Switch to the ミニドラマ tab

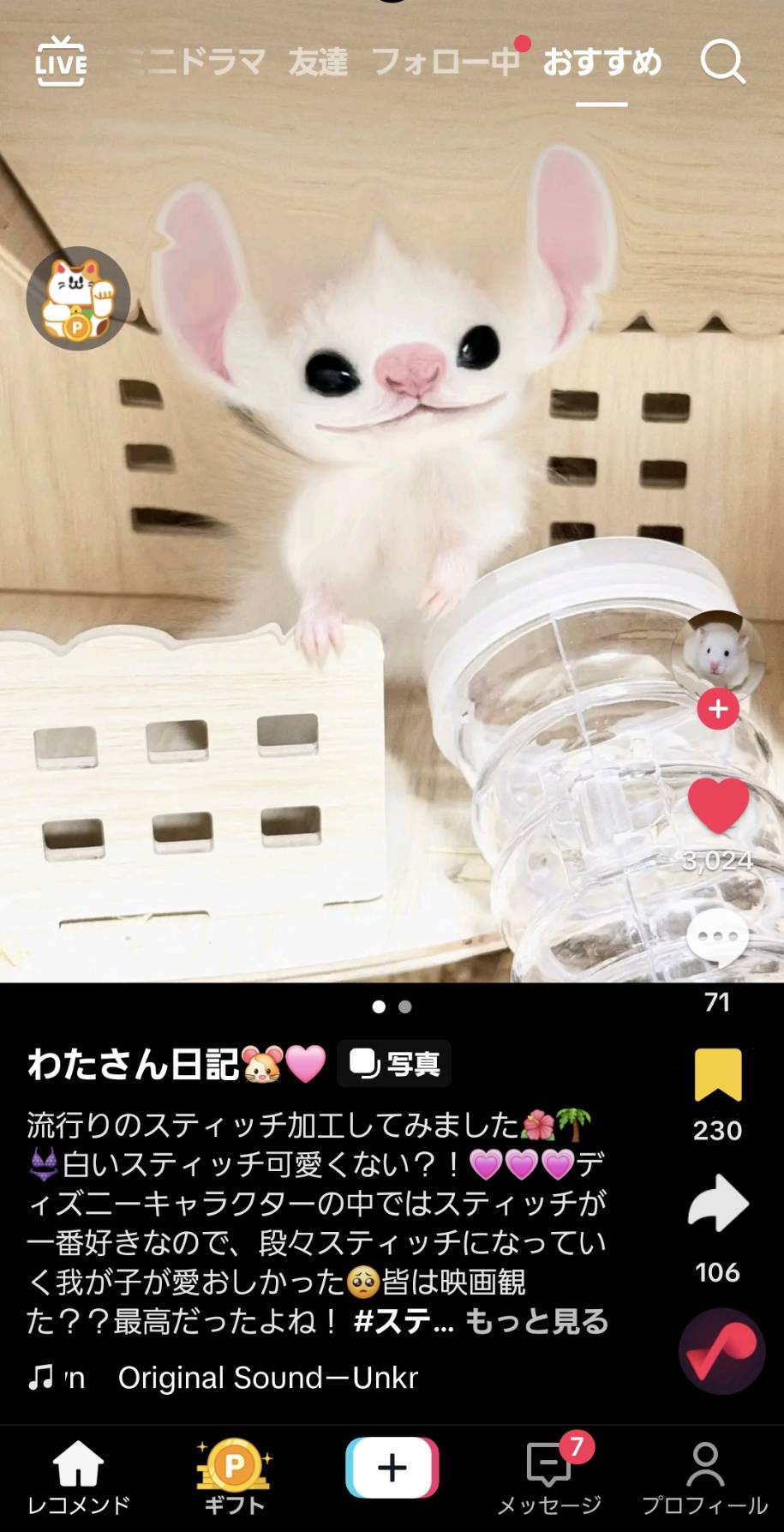(195, 62)
